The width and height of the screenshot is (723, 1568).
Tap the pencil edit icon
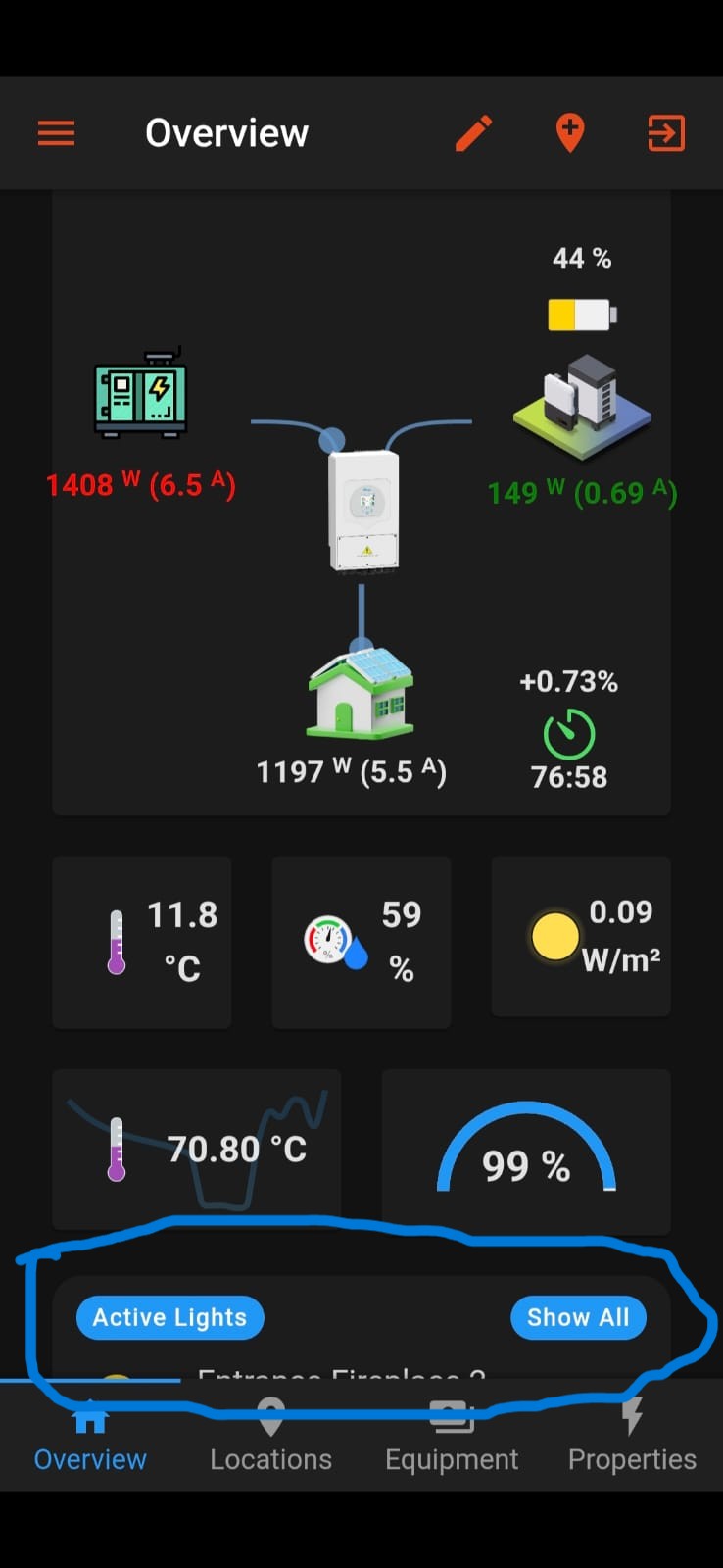coord(474,133)
